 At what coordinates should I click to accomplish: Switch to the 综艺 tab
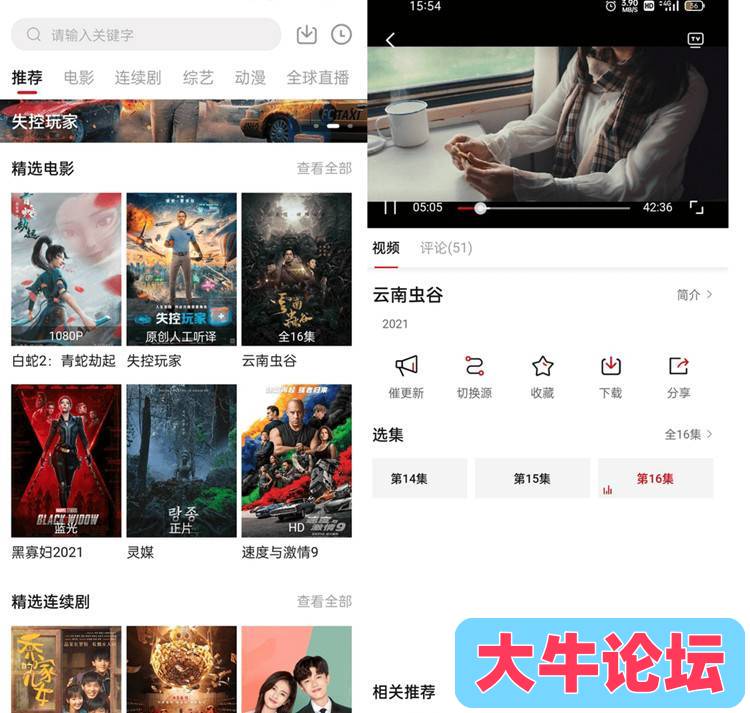coord(198,78)
